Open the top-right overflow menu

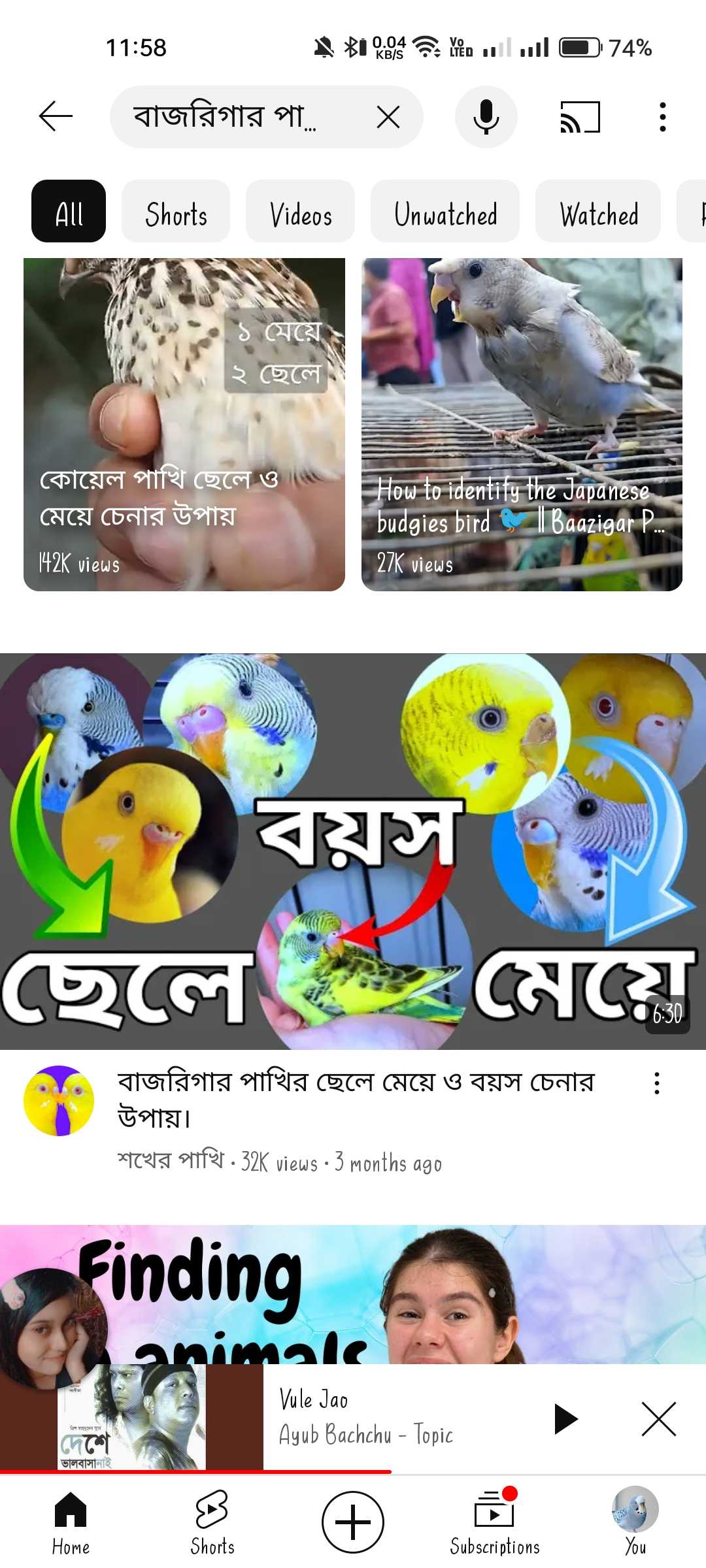[x=662, y=118]
